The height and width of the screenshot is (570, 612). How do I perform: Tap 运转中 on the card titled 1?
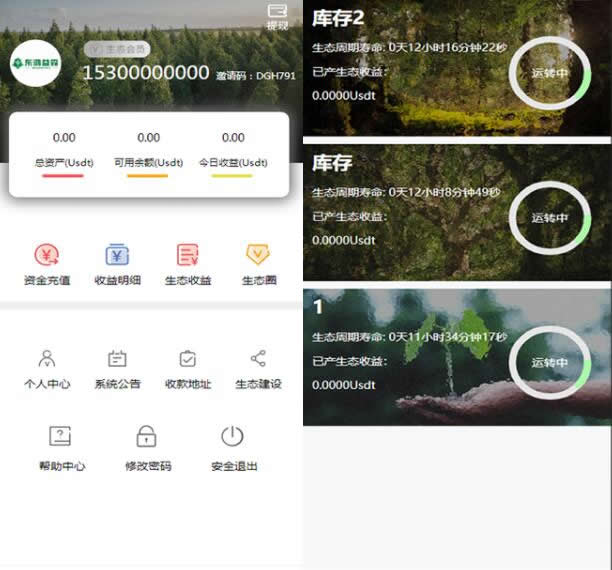549,363
